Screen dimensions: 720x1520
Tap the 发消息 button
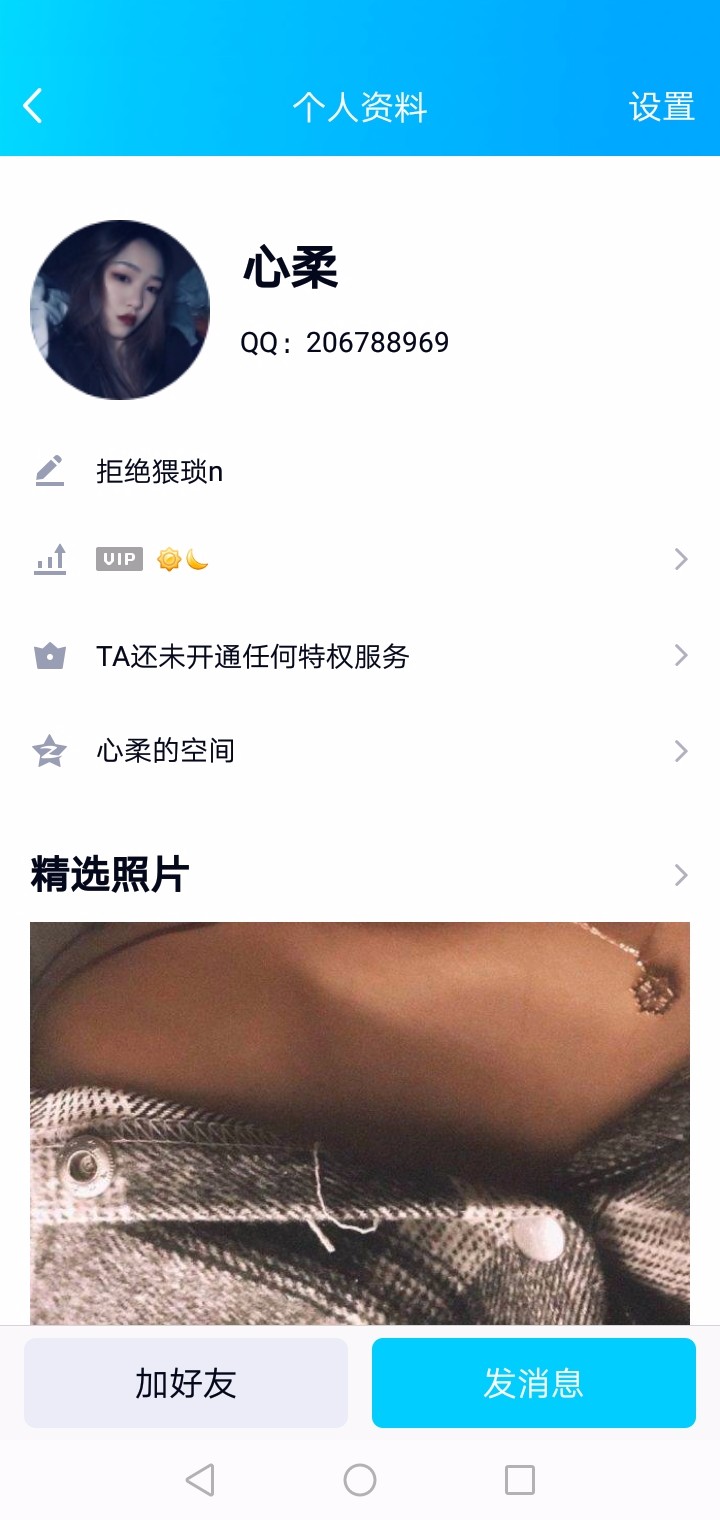pos(533,1383)
